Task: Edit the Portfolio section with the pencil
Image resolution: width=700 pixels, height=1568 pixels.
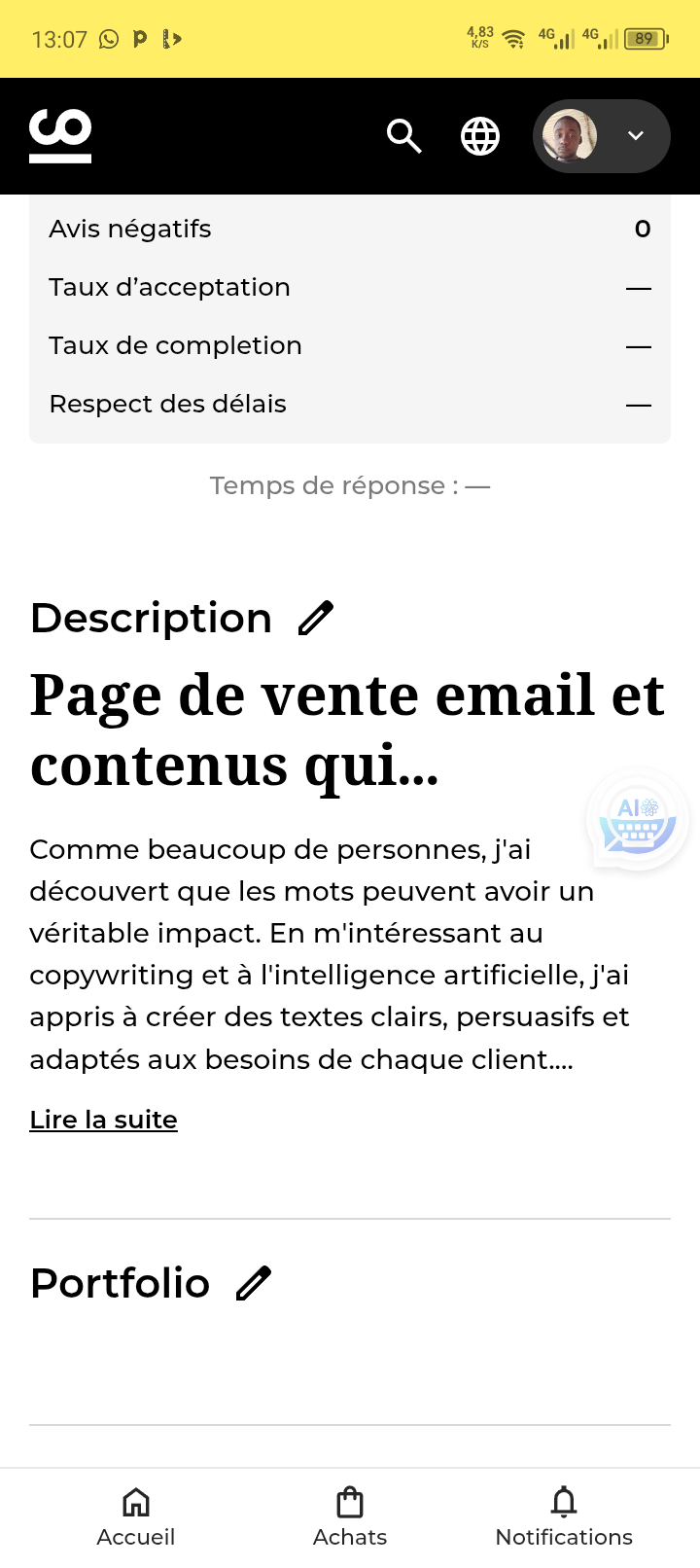Action: (254, 1284)
